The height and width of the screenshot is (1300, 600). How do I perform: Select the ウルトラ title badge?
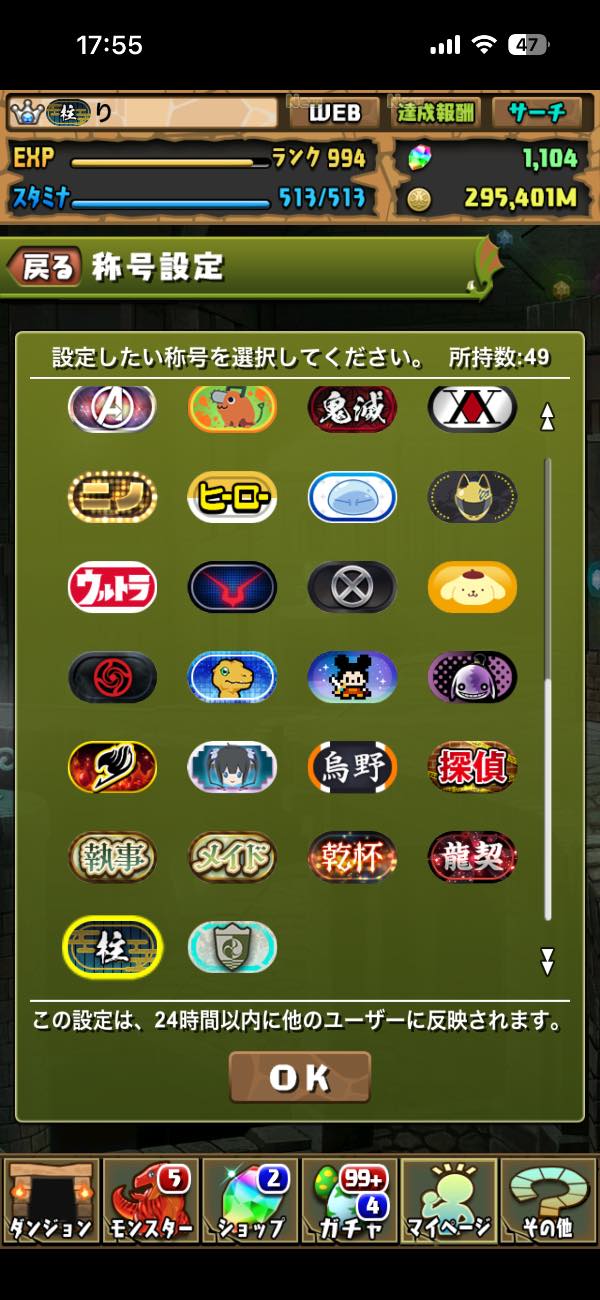pos(112,587)
